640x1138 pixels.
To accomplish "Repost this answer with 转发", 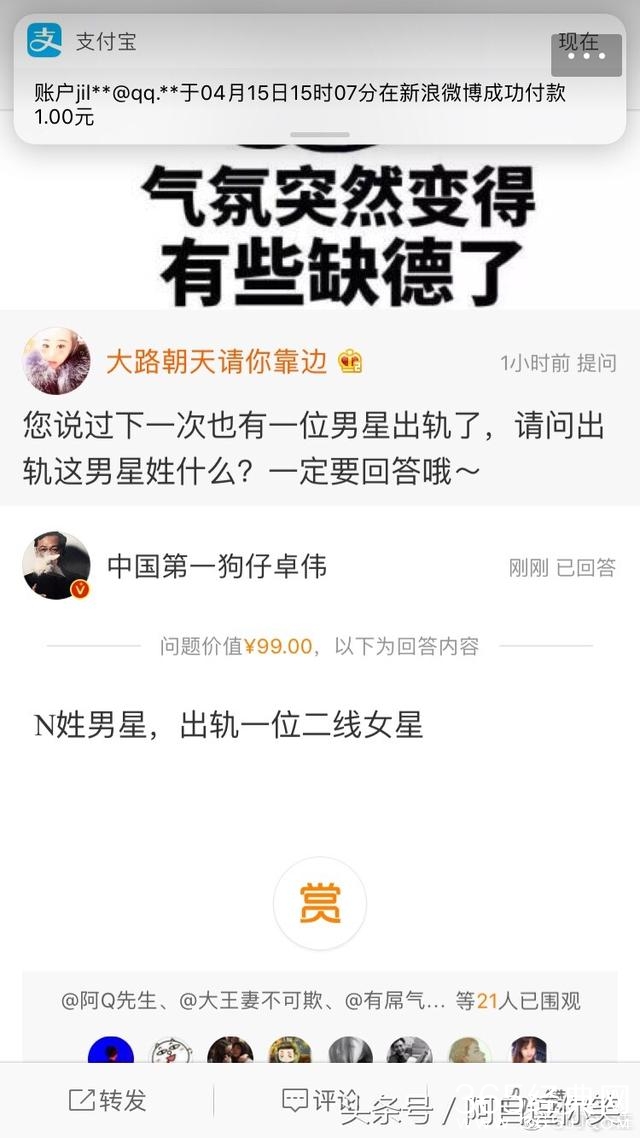I will (108, 1101).
